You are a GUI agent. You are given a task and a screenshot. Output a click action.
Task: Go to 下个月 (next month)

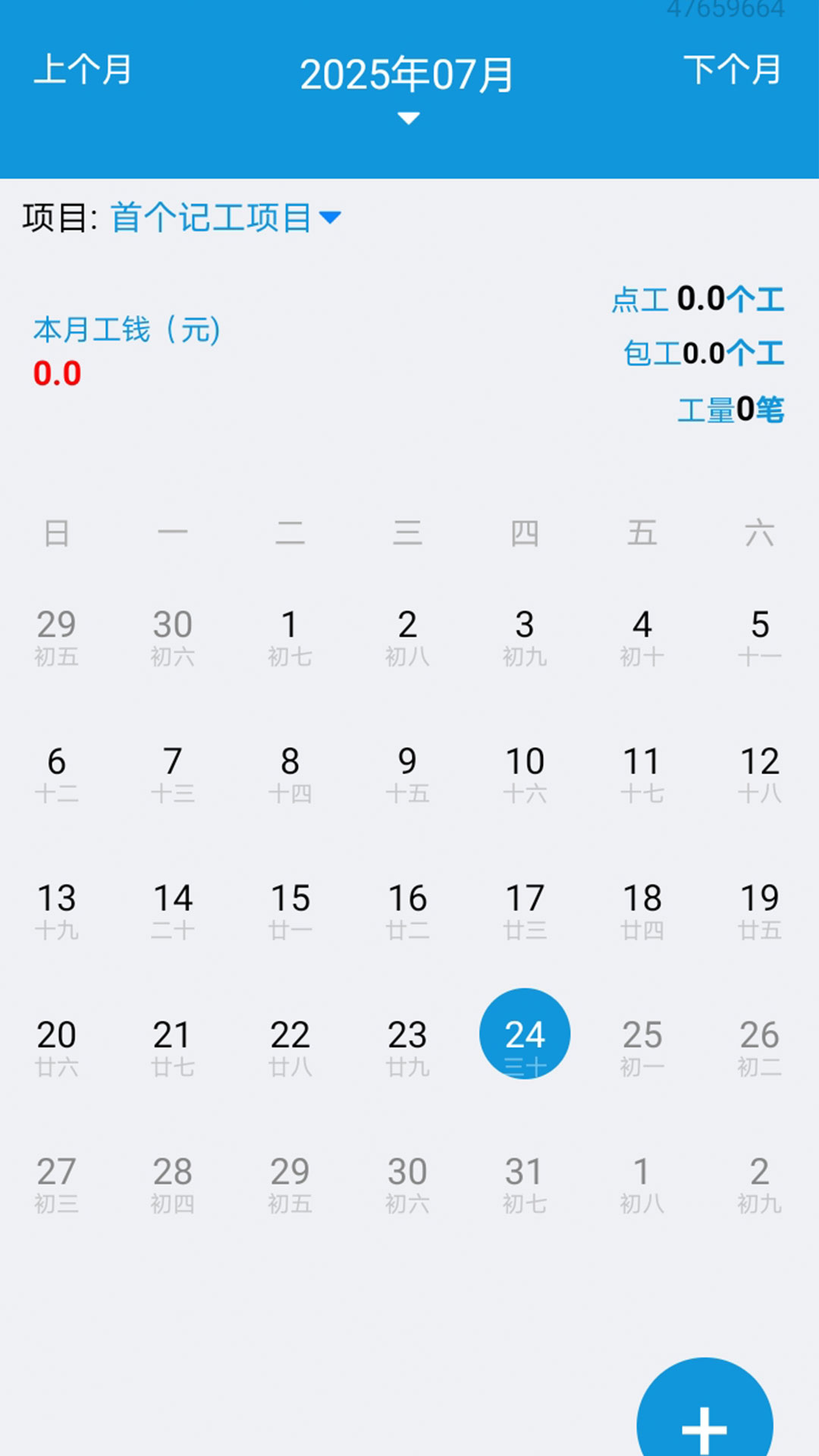click(x=733, y=72)
